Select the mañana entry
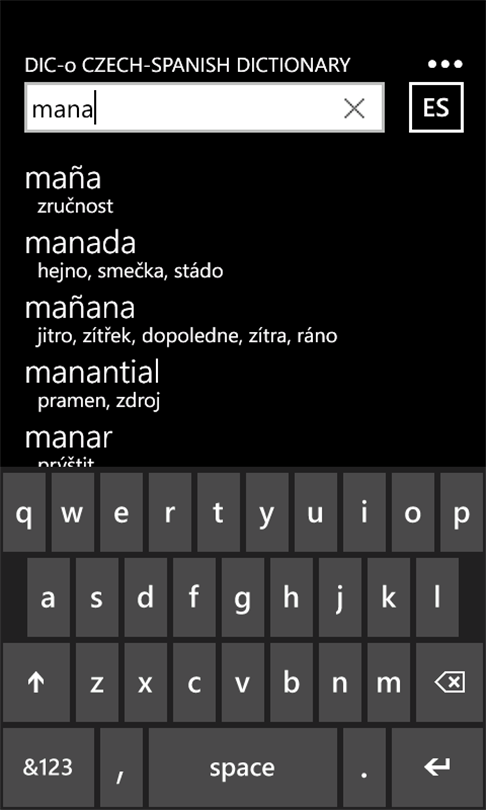 [243, 320]
